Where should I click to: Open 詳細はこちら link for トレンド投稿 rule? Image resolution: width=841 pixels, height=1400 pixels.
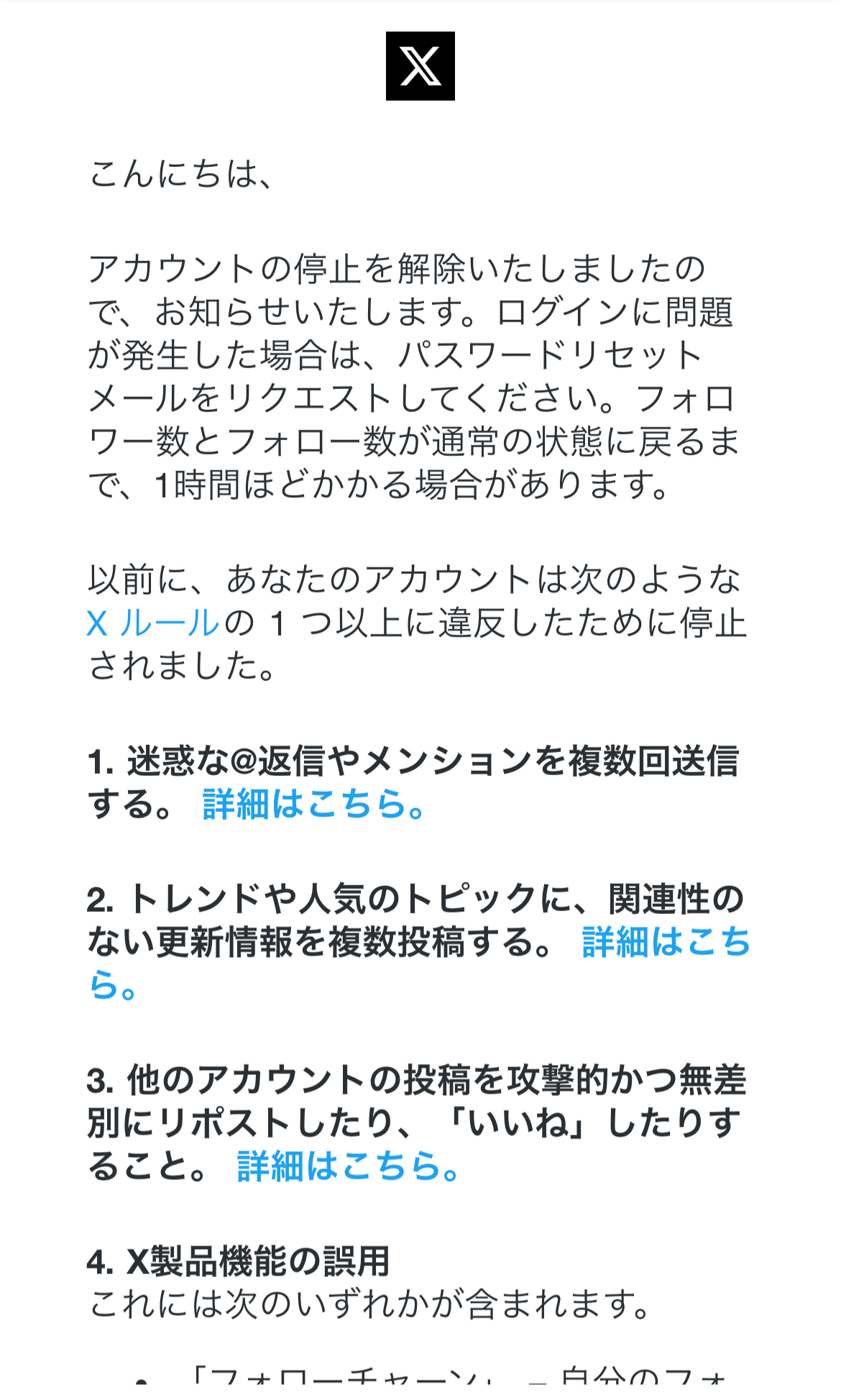(x=665, y=942)
